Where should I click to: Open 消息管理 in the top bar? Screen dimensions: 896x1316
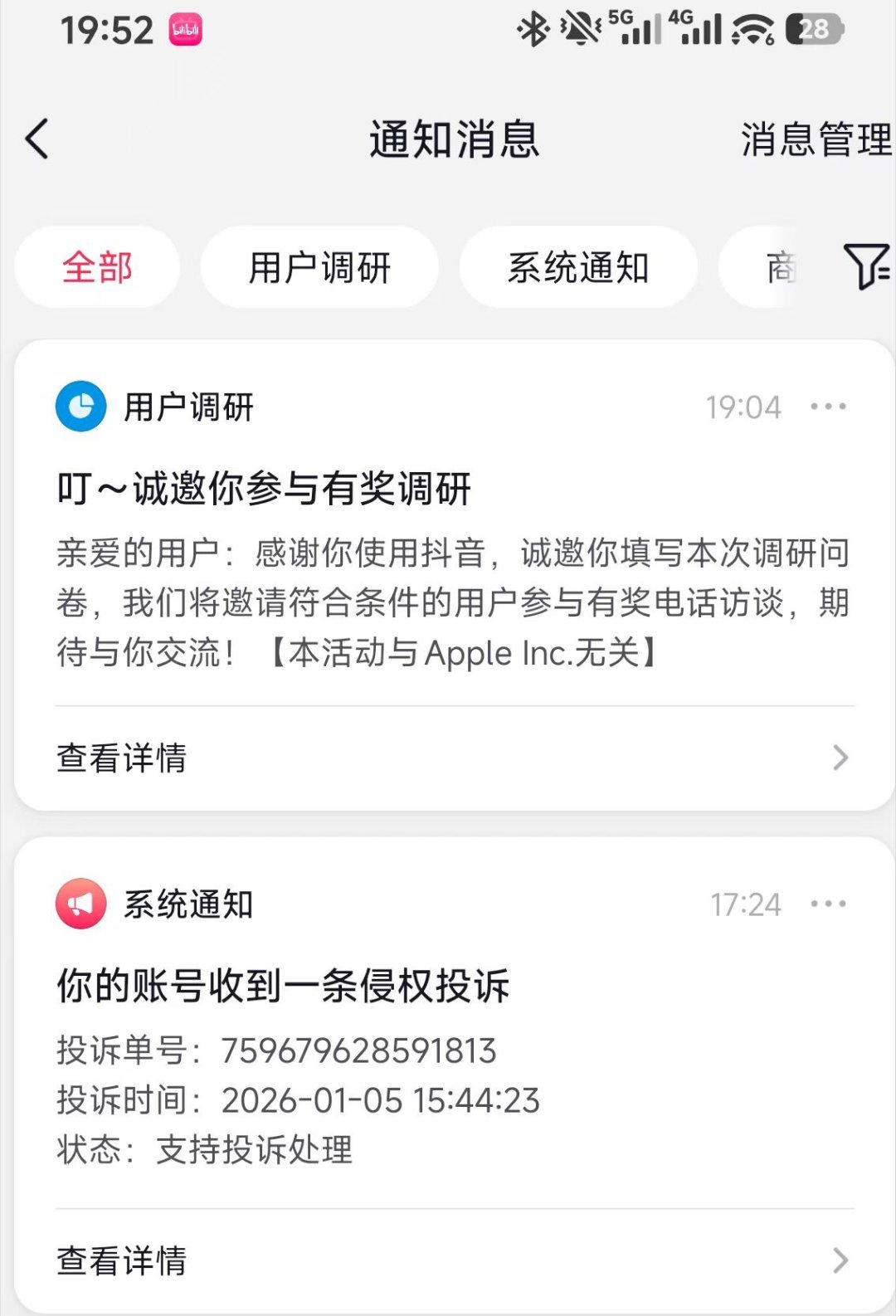(x=816, y=139)
